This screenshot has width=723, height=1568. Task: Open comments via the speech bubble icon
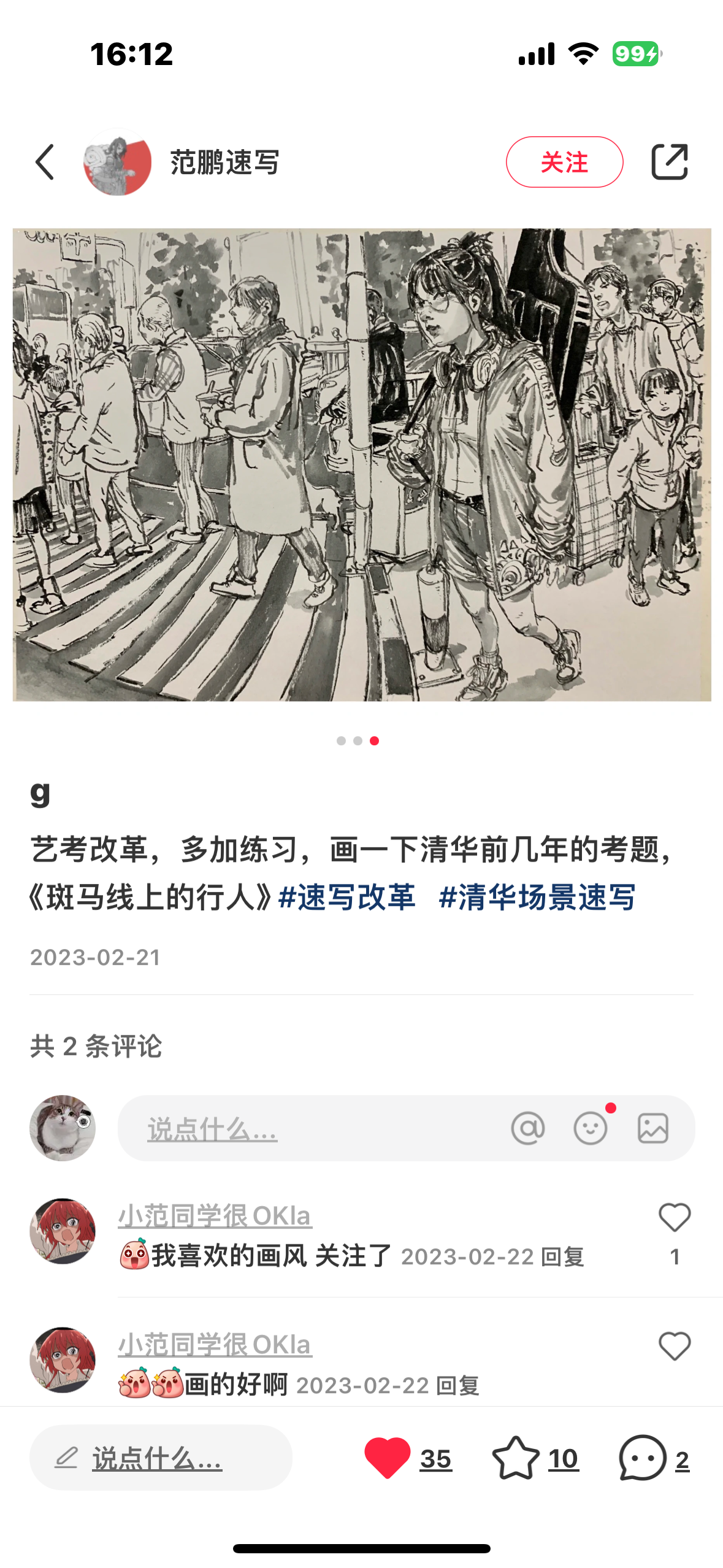(643, 1458)
